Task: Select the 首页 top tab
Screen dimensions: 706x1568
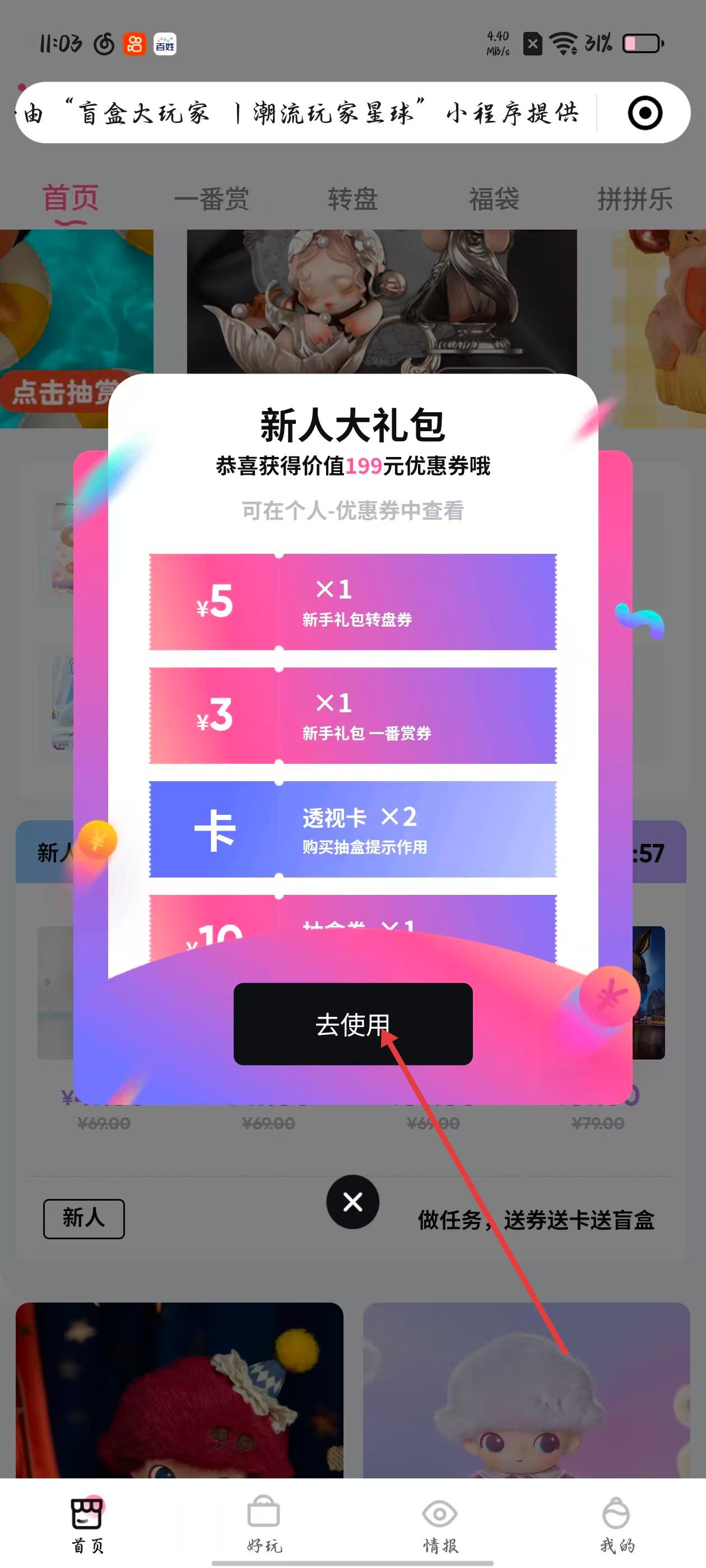Action: pos(71,199)
